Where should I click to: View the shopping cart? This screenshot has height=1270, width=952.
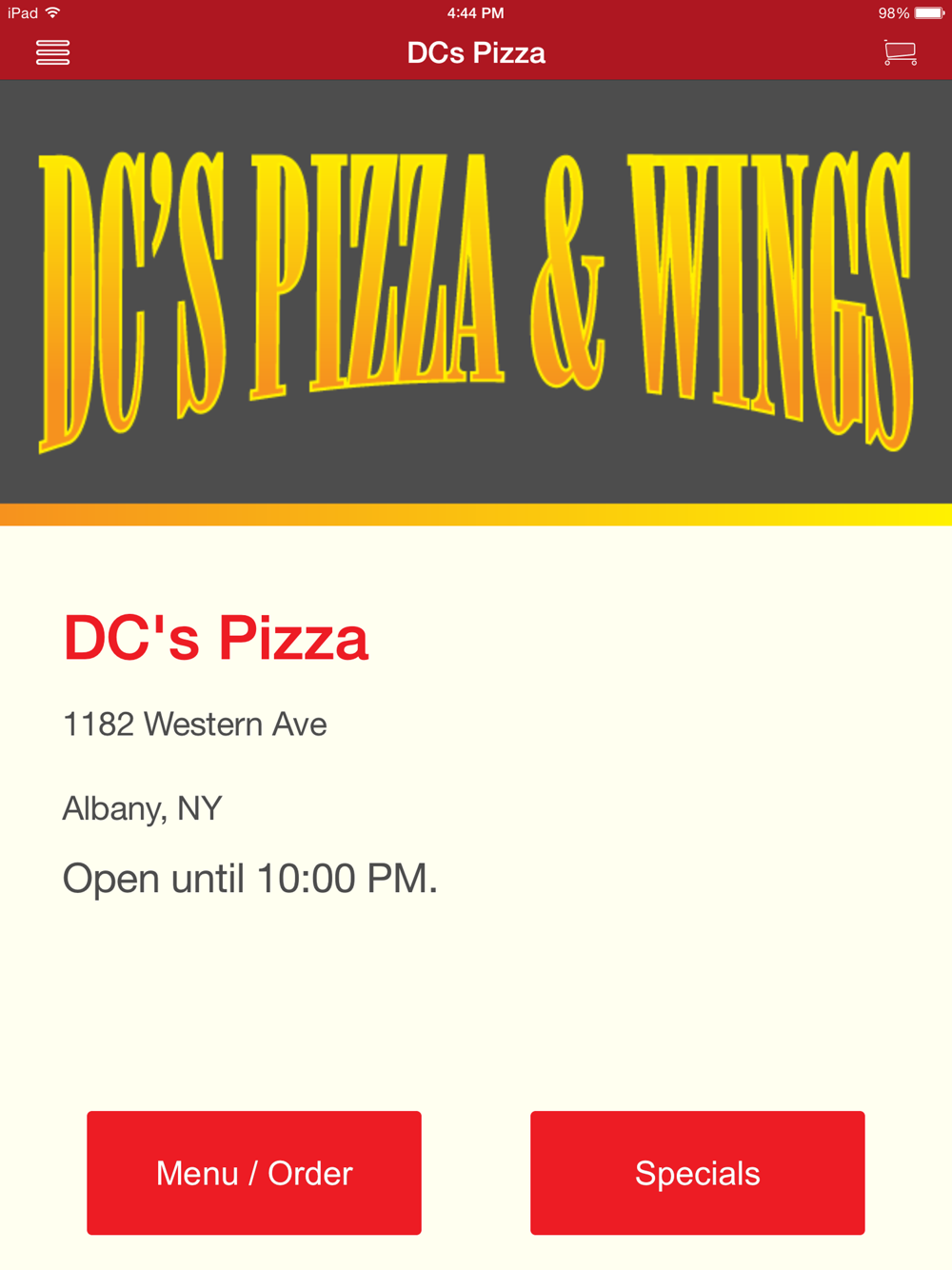[x=900, y=52]
